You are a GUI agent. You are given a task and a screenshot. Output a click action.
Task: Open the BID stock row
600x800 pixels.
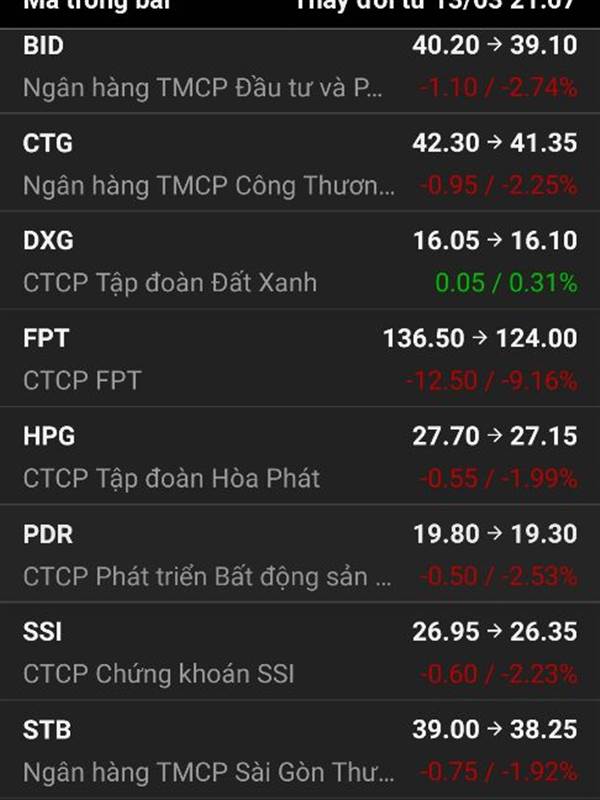tap(300, 66)
